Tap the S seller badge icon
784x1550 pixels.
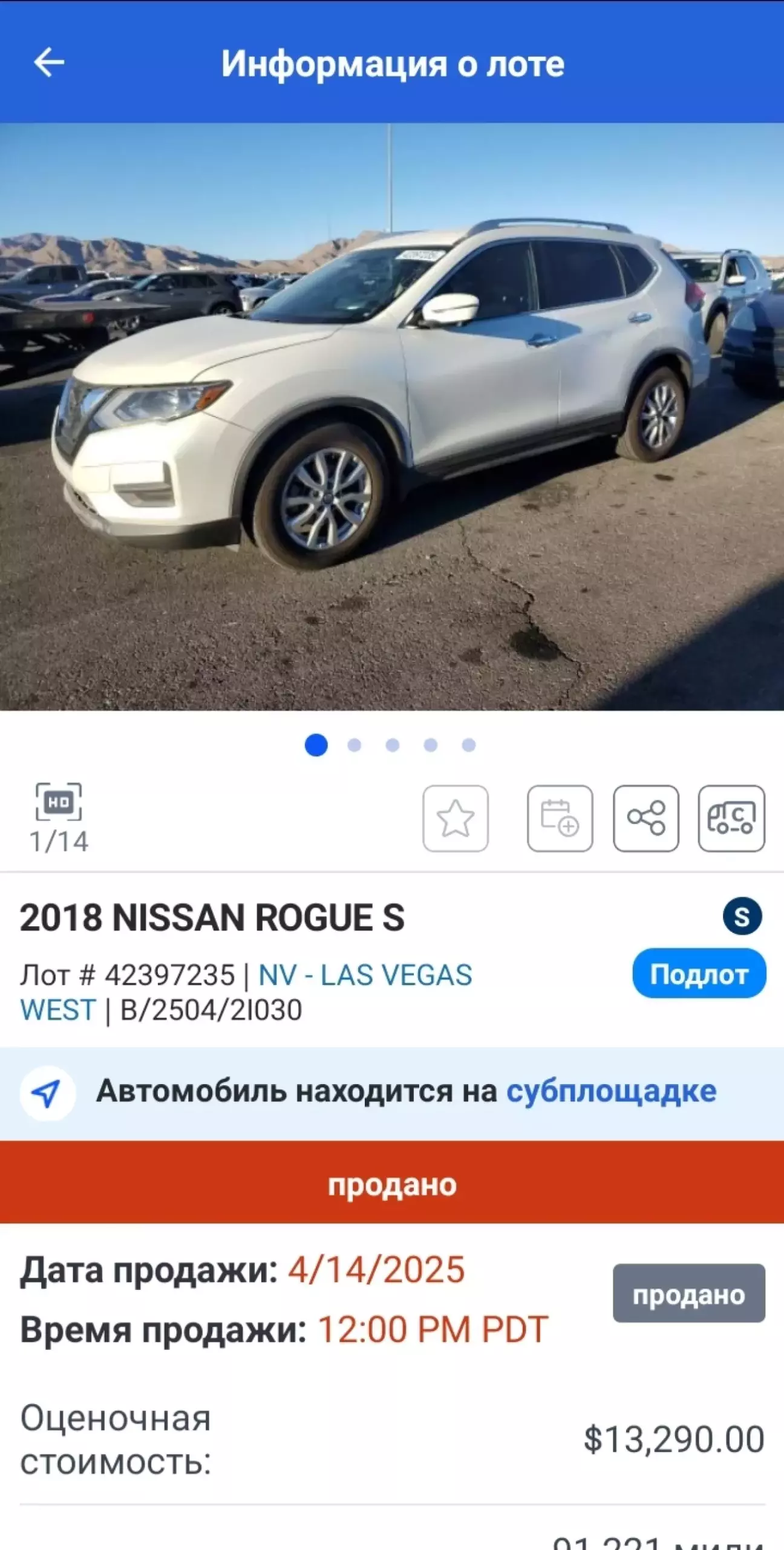click(x=742, y=917)
